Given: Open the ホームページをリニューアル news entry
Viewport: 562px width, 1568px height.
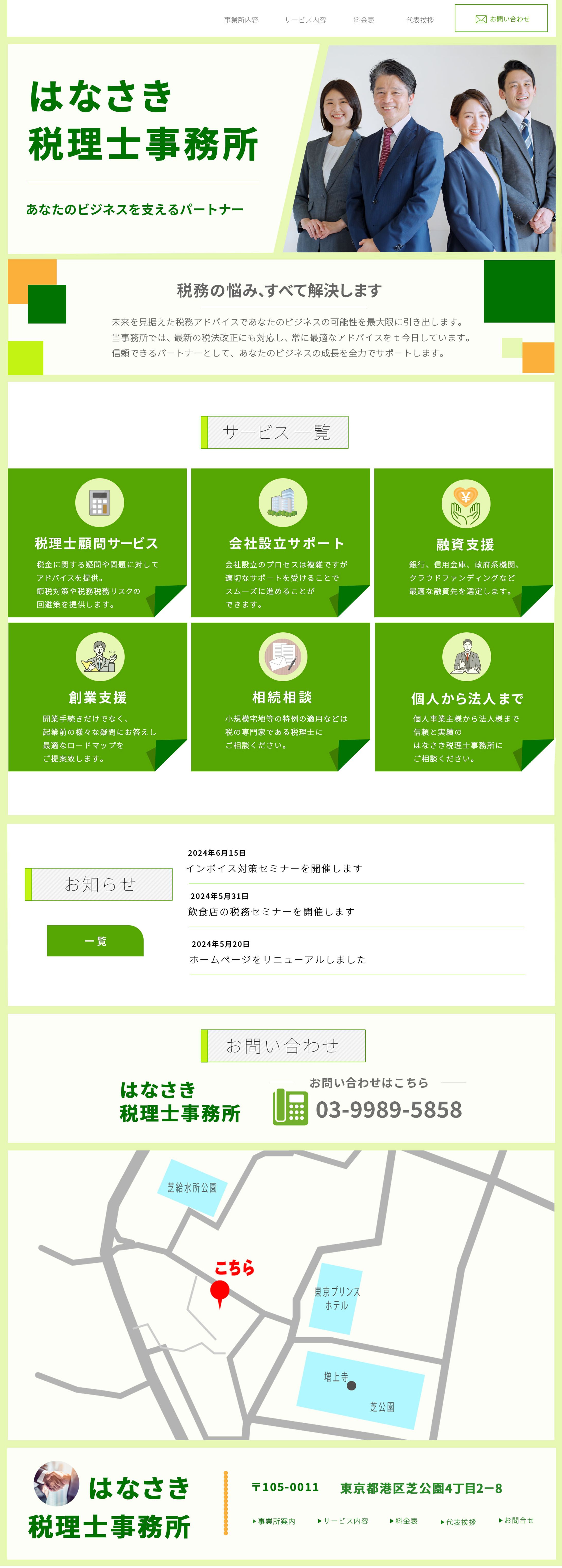Looking at the screenshot, I should 277,960.
